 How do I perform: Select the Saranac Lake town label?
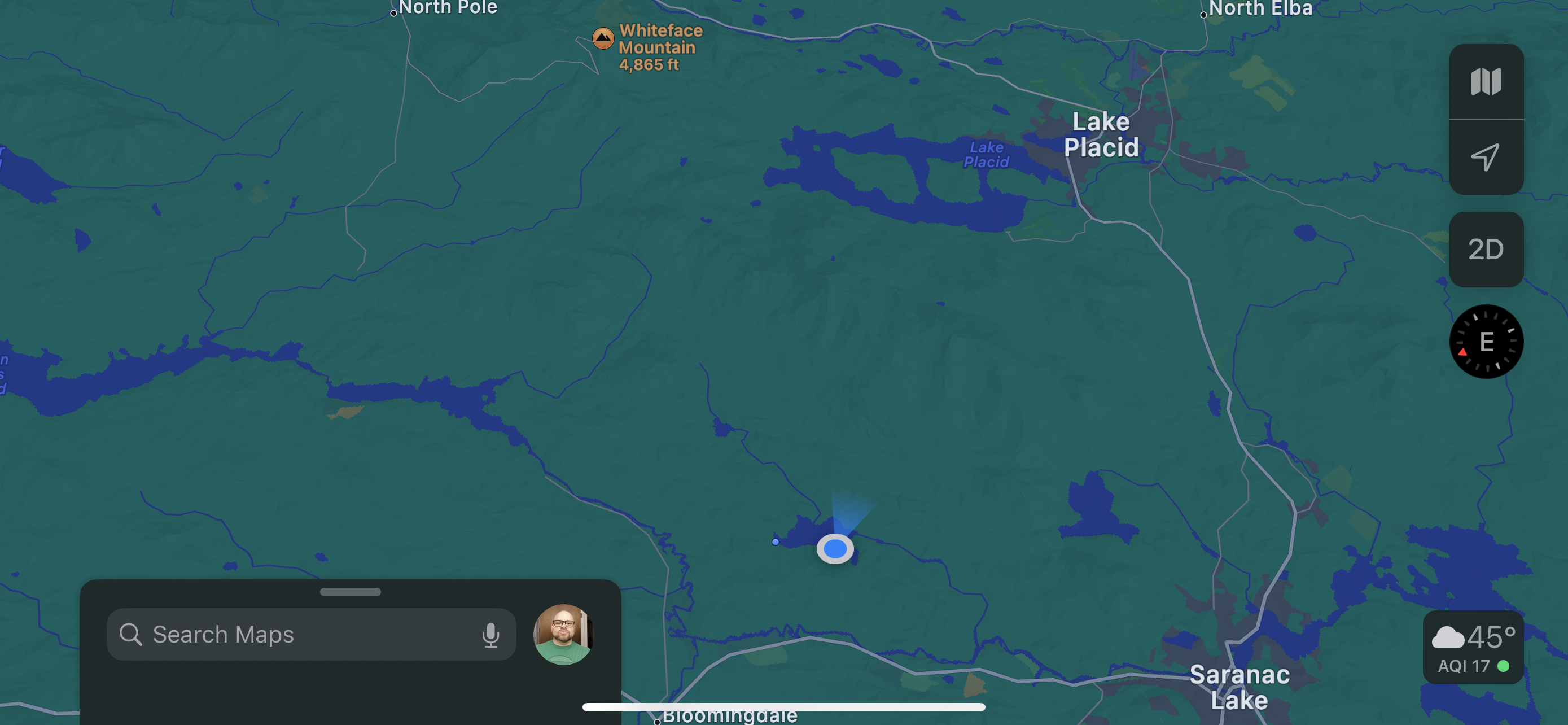click(1239, 687)
